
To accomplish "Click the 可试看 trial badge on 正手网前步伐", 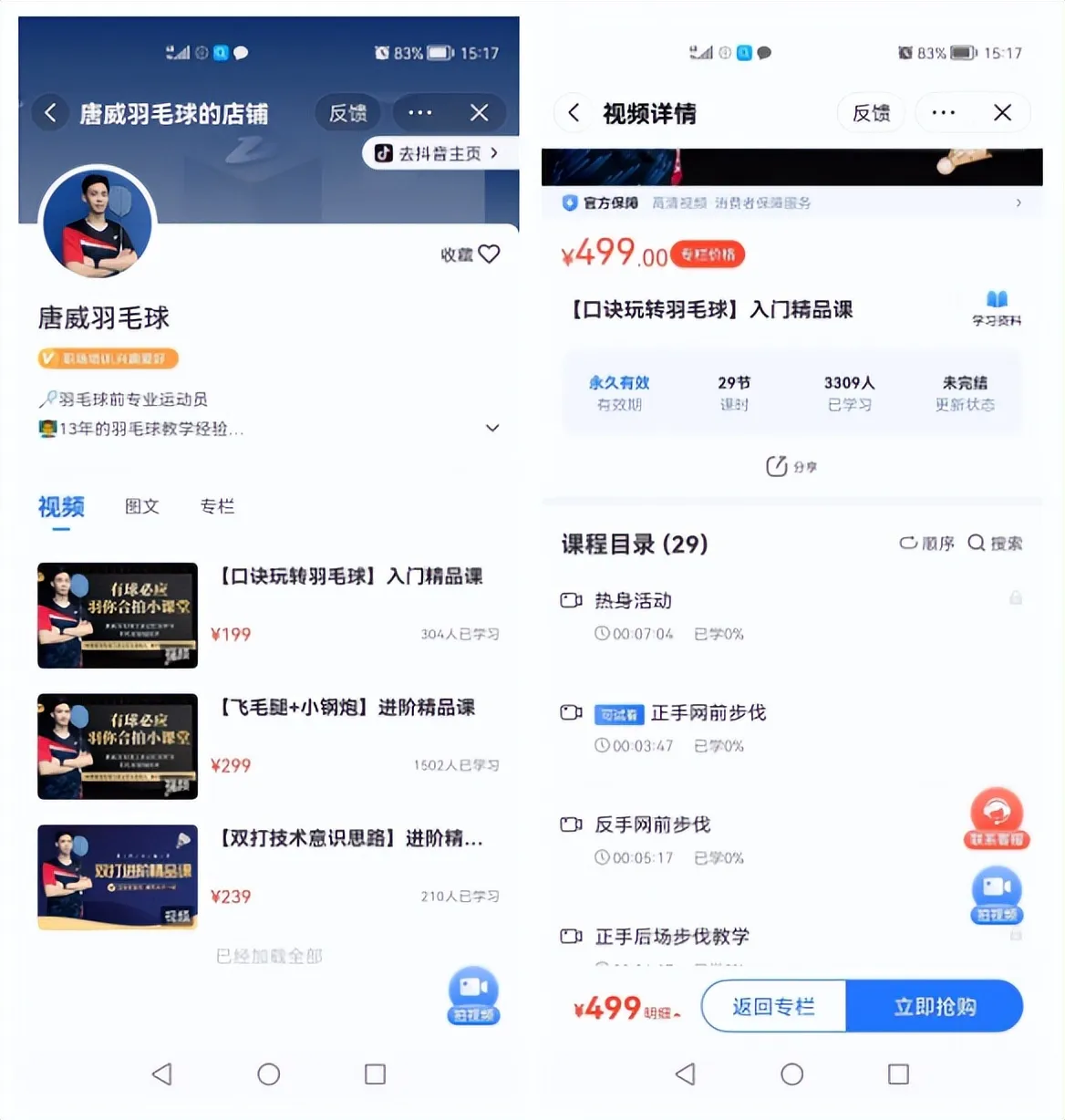I will [x=618, y=714].
